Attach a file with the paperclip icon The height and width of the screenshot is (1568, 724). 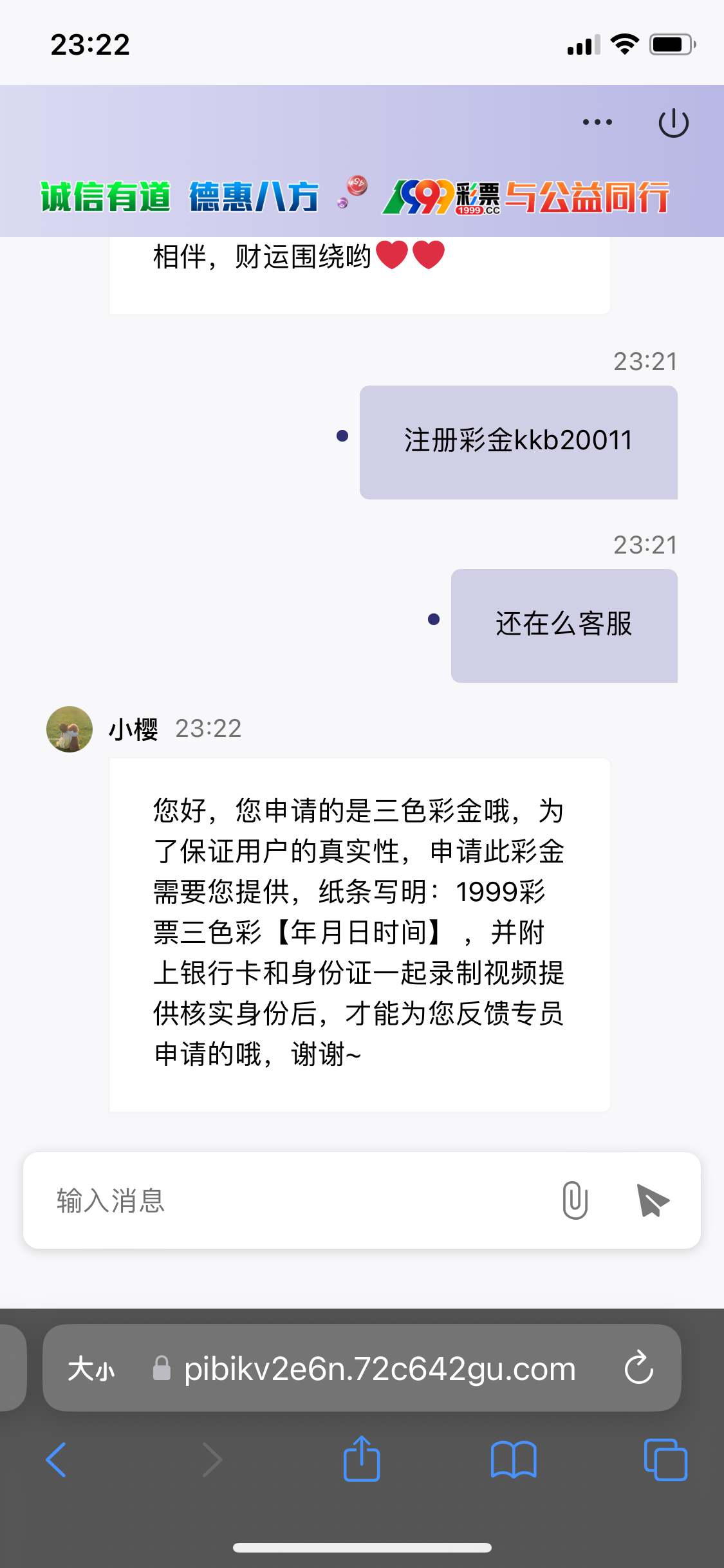click(x=575, y=1200)
